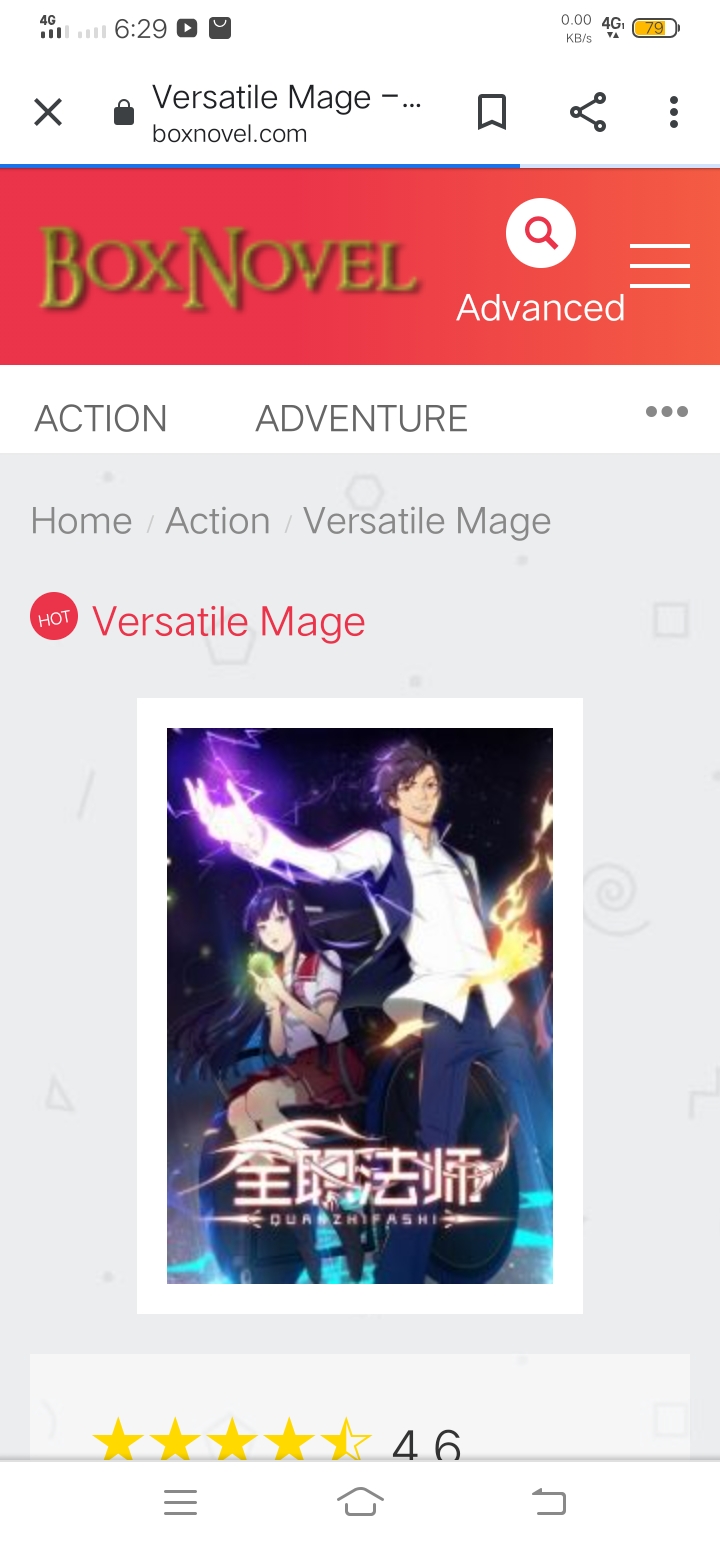The width and height of the screenshot is (720, 1544).
Task: Bookmark this page
Action: tap(491, 112)
